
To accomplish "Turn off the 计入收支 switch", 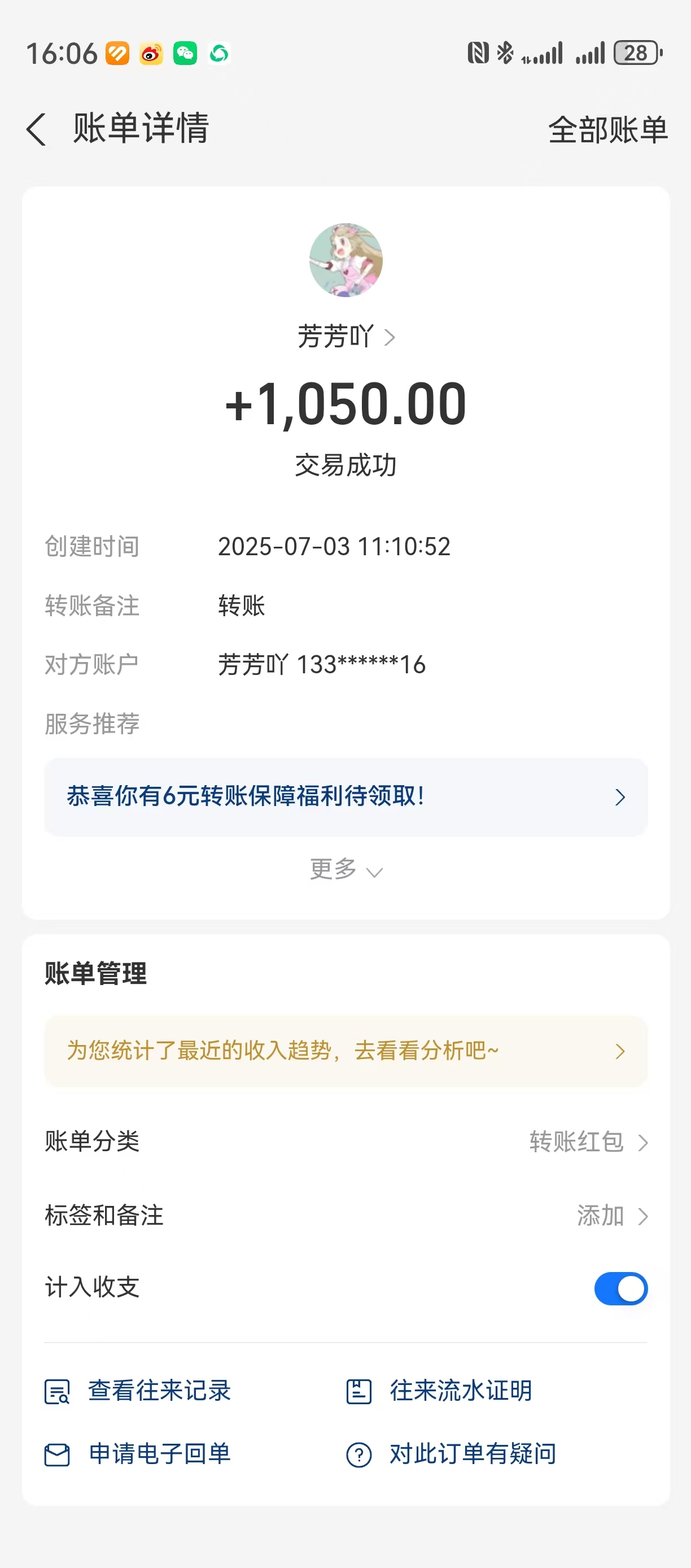I will click(x=620, y=1288).
